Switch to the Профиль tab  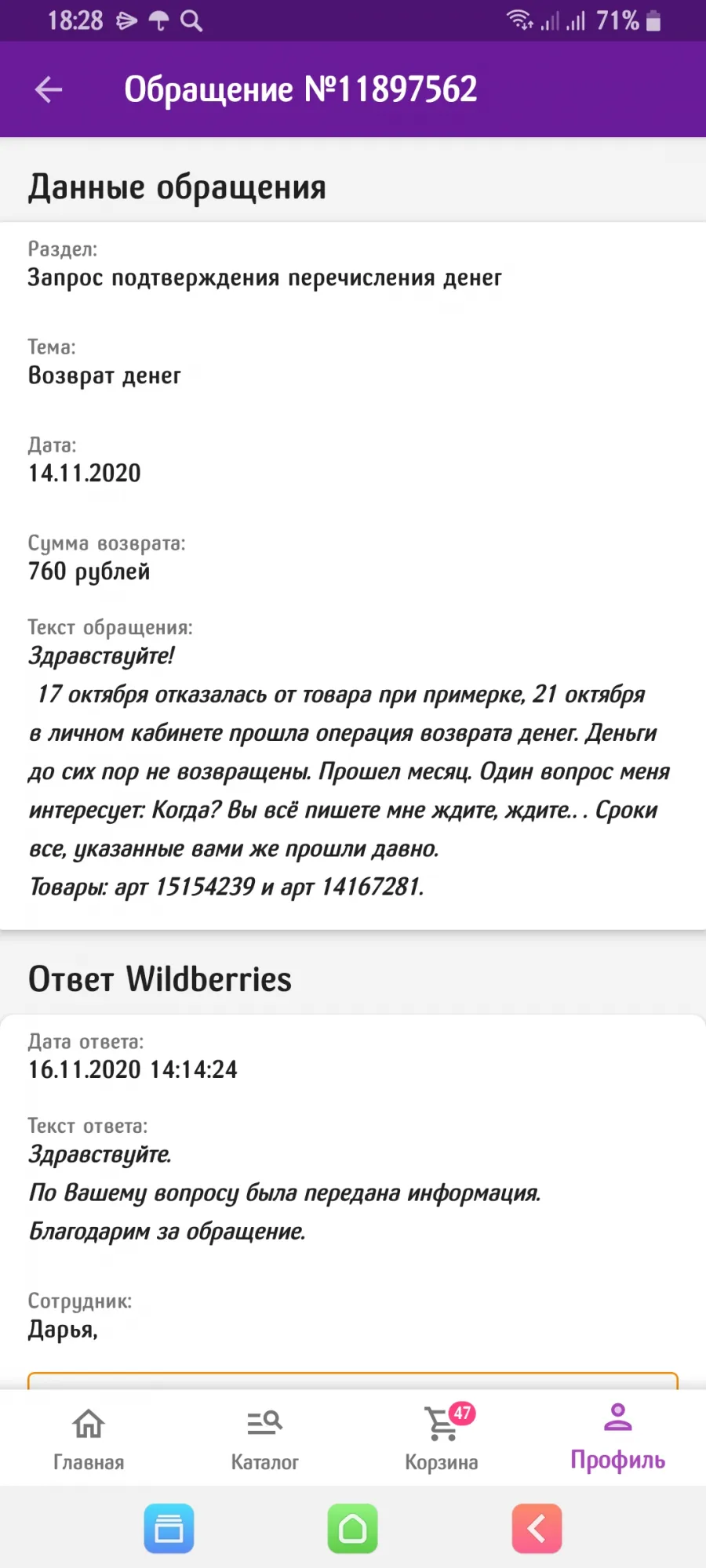(617, 1437)
